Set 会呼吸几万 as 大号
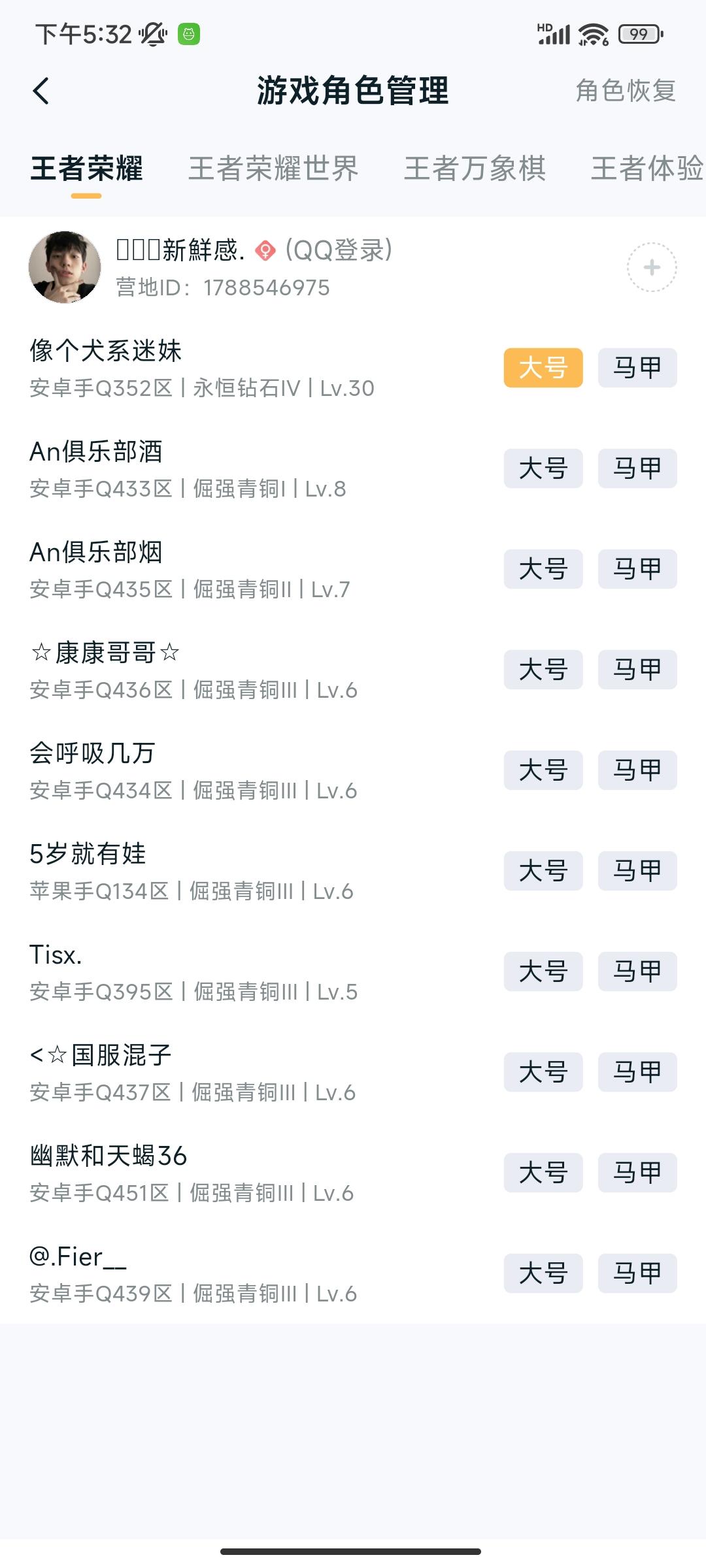The image size is (706, 1568). tap(544, 770)
